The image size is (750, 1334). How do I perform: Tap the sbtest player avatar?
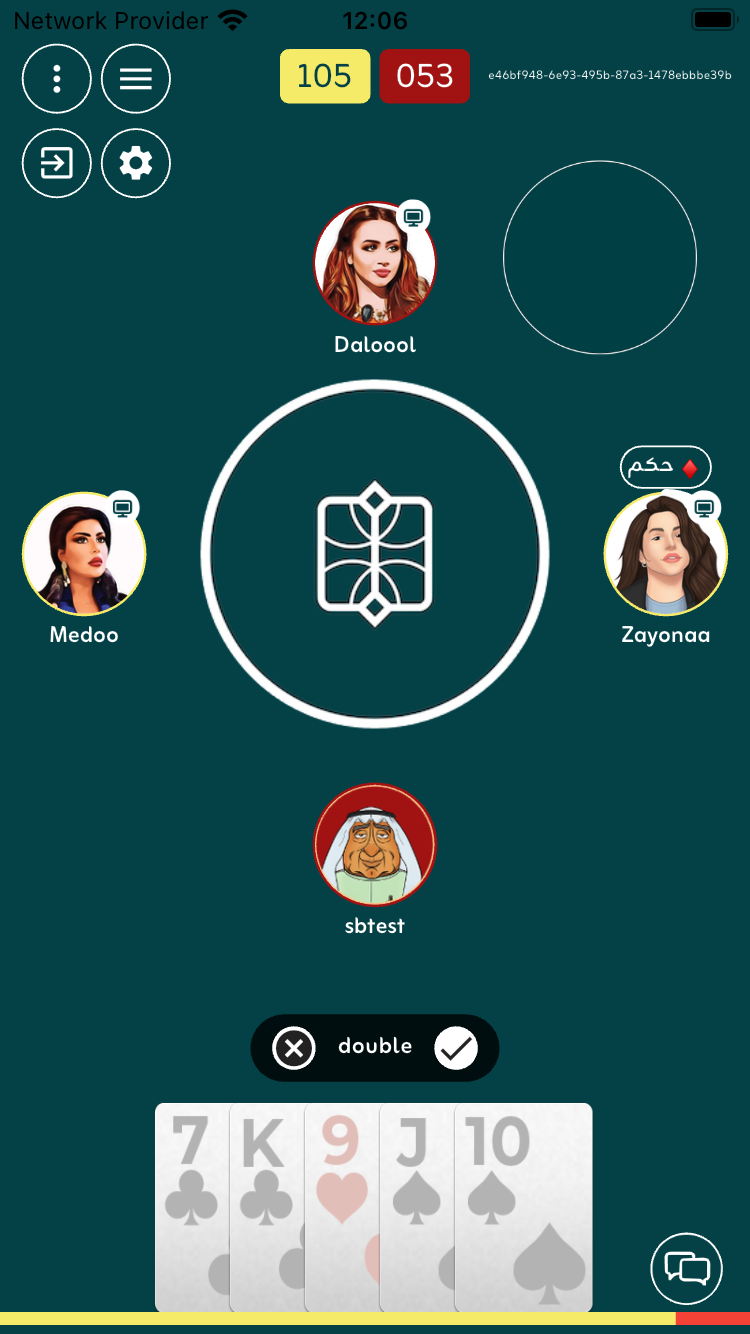click(375, 845)
